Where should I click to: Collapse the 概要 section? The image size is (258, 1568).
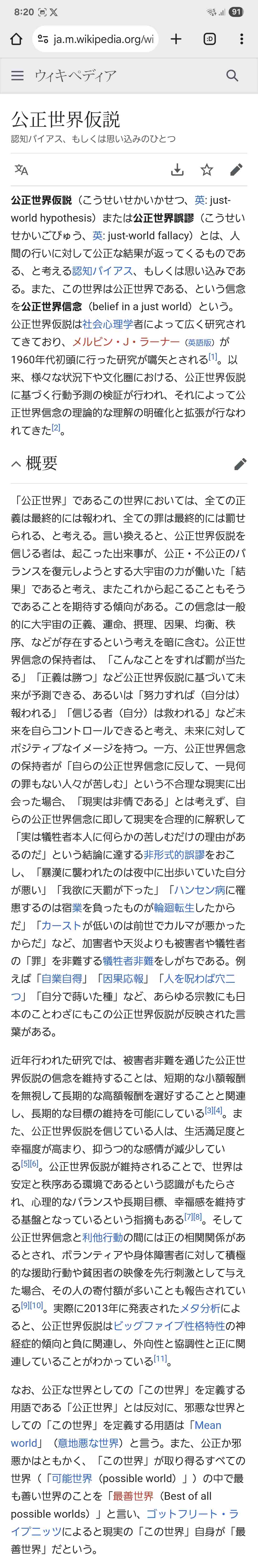(16, 464)
